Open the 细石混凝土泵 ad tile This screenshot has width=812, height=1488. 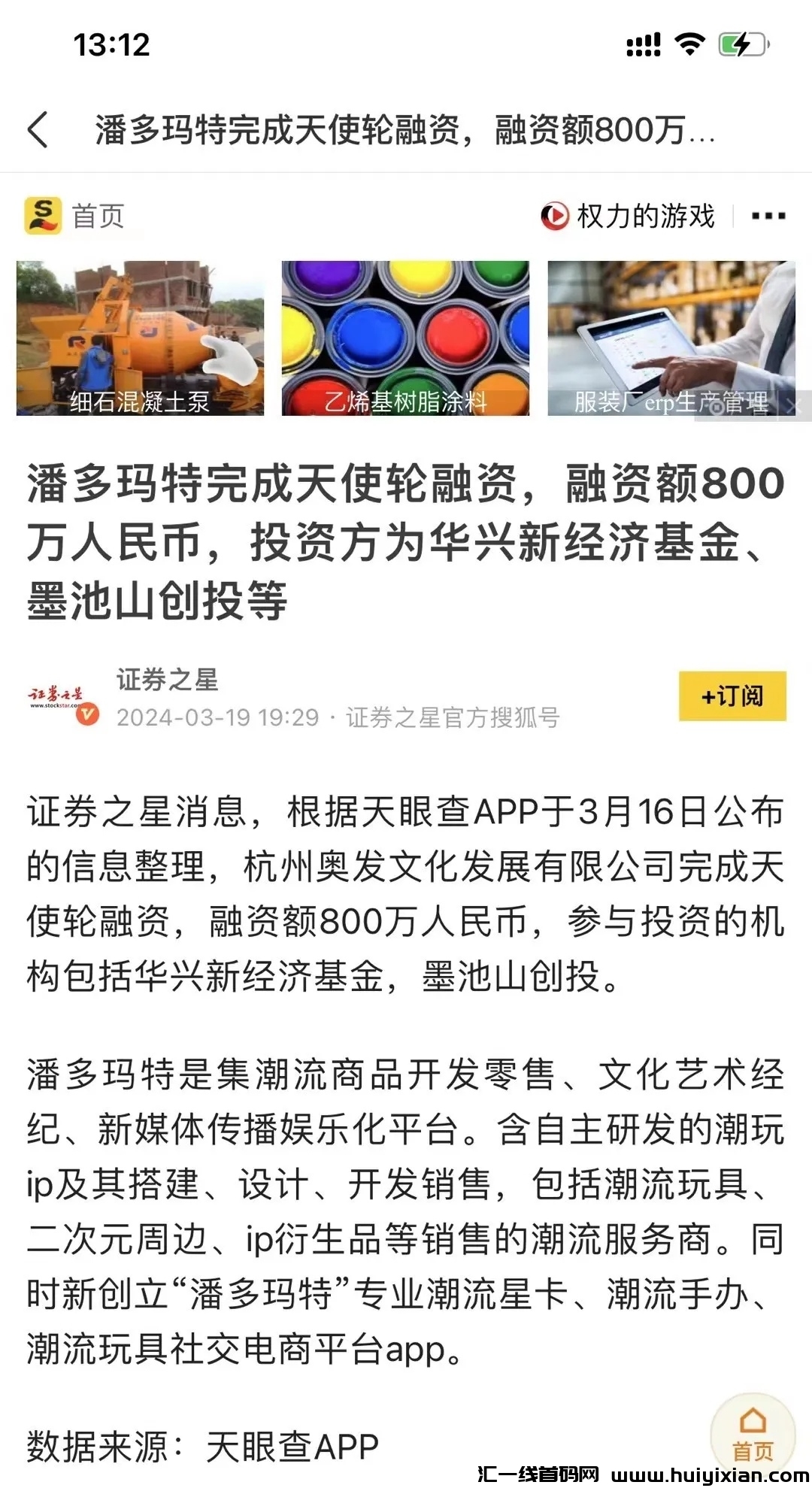point(140,338)
